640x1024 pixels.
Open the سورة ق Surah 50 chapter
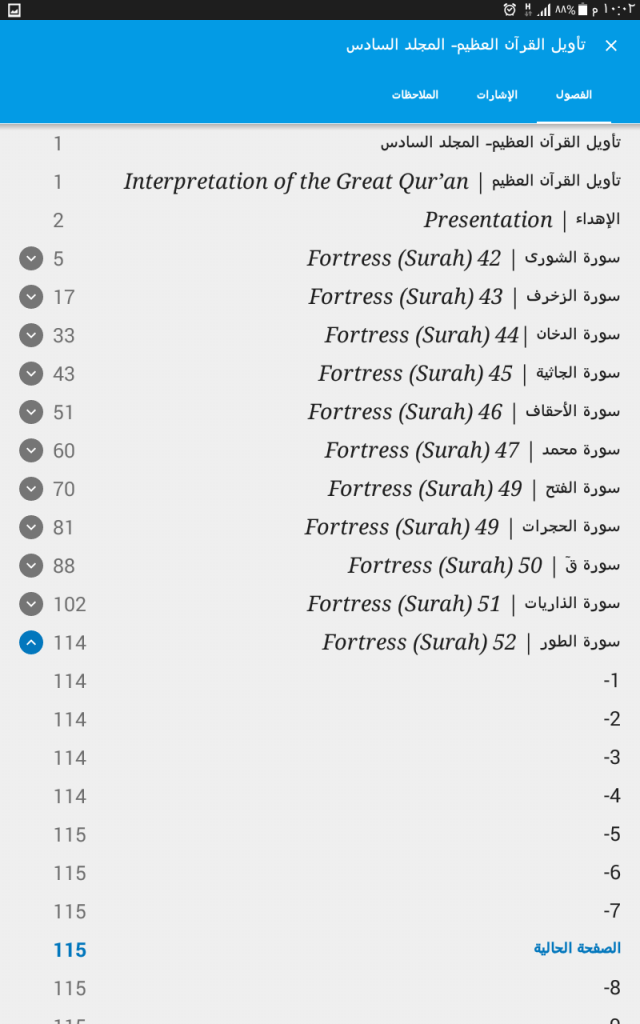[320, 566]
